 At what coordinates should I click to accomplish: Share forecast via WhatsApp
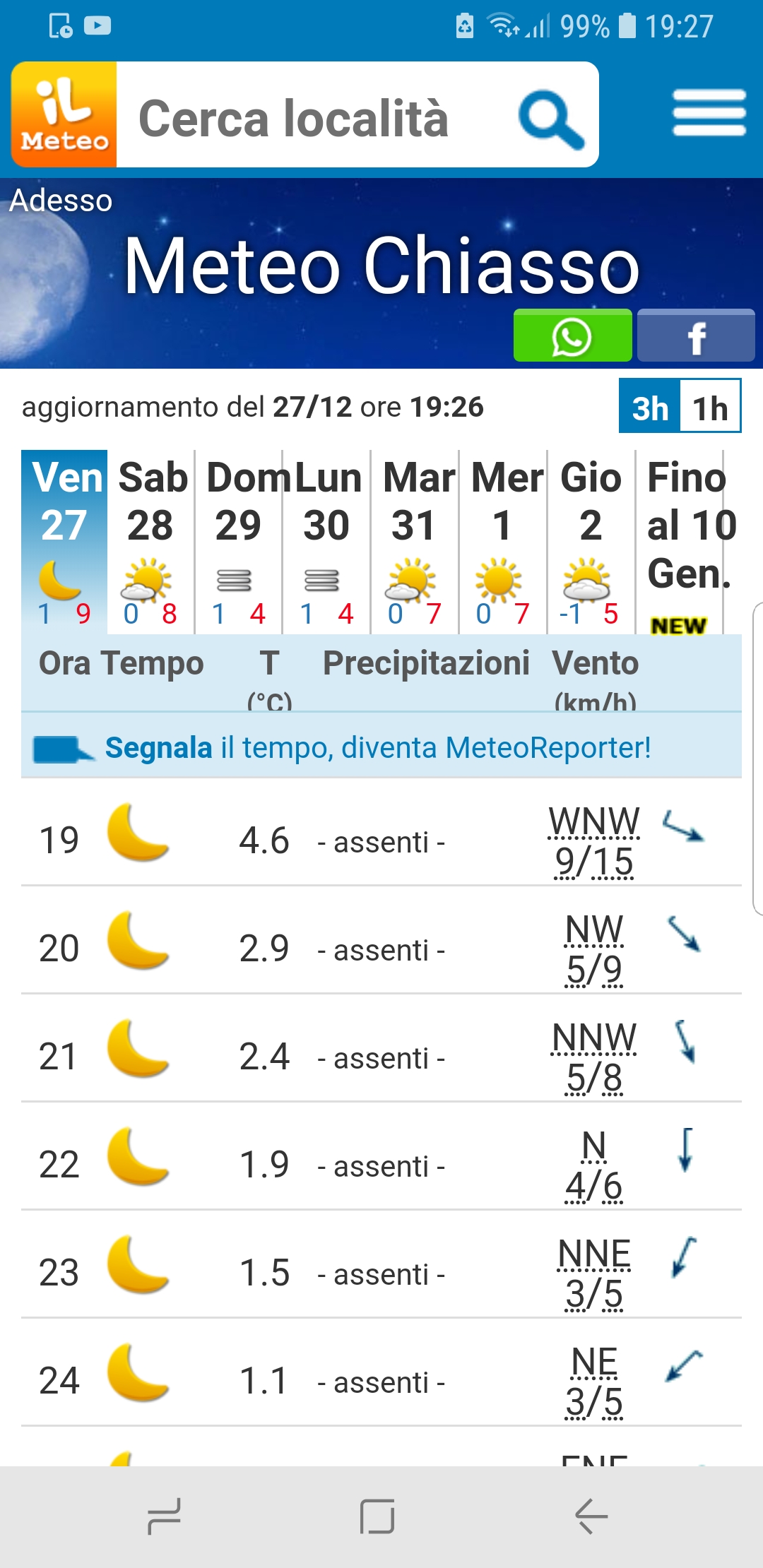[x=572, y=336]
